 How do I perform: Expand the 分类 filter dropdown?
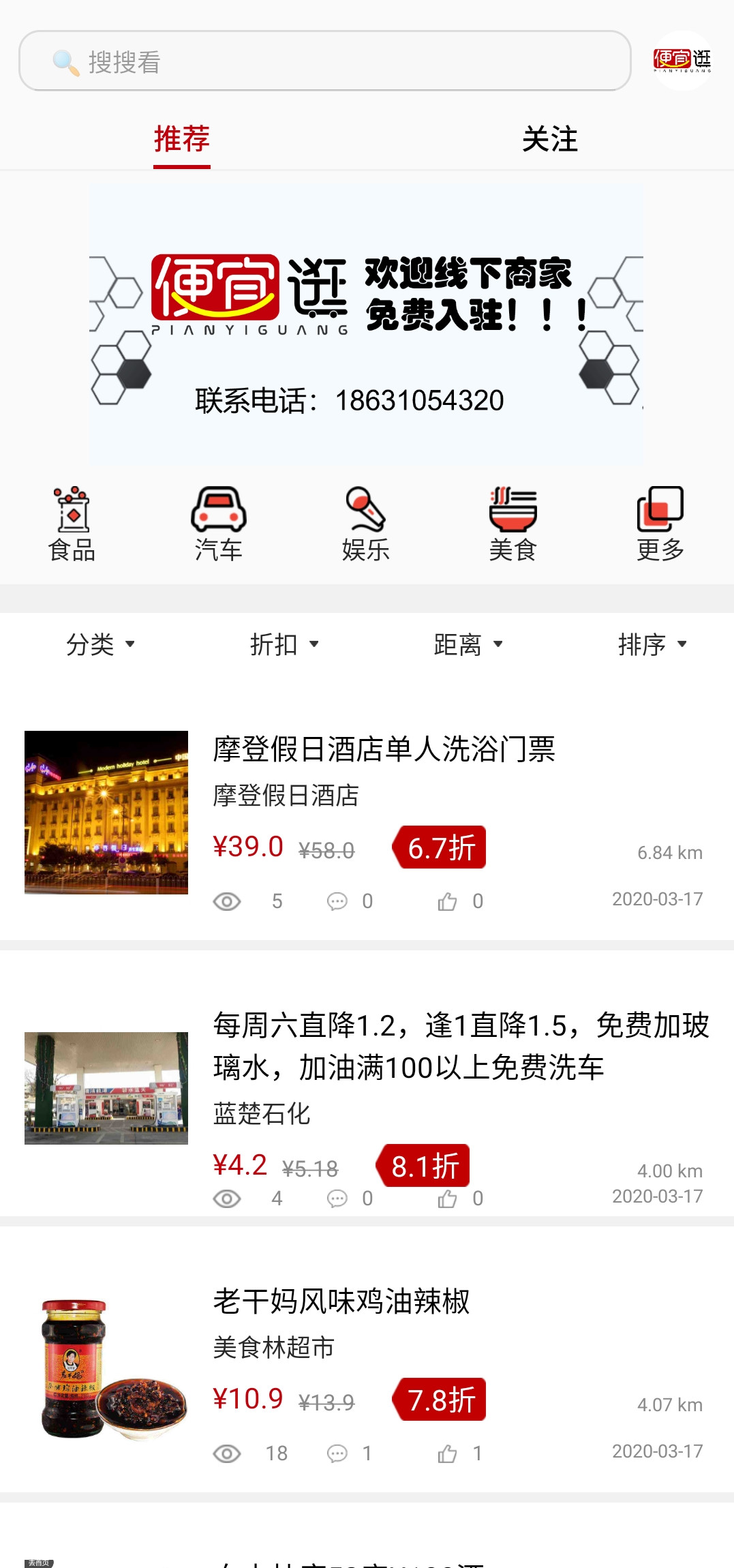point(100,644)
